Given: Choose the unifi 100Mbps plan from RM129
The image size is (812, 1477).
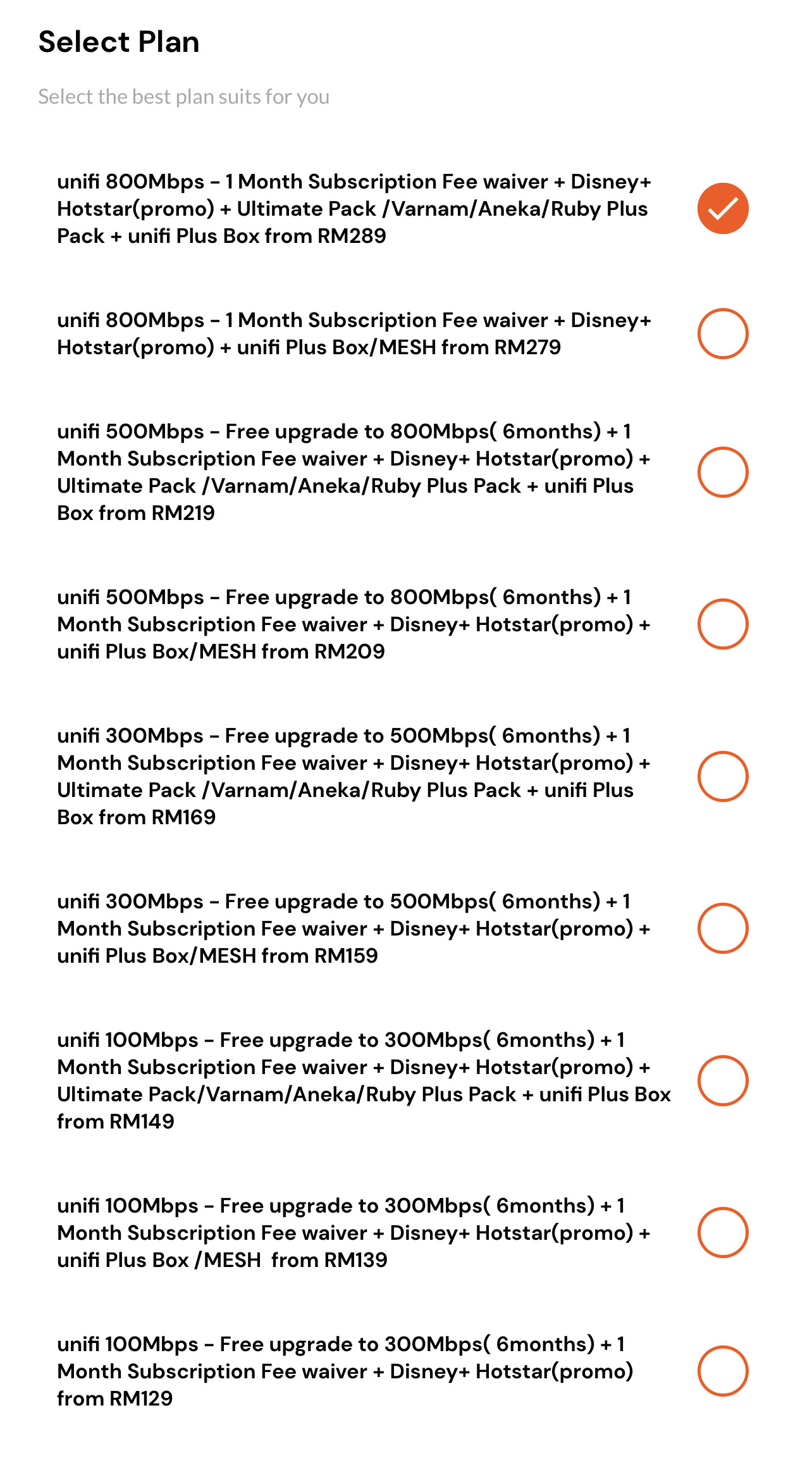Looking at the screenshot, I should (722, 1371).
